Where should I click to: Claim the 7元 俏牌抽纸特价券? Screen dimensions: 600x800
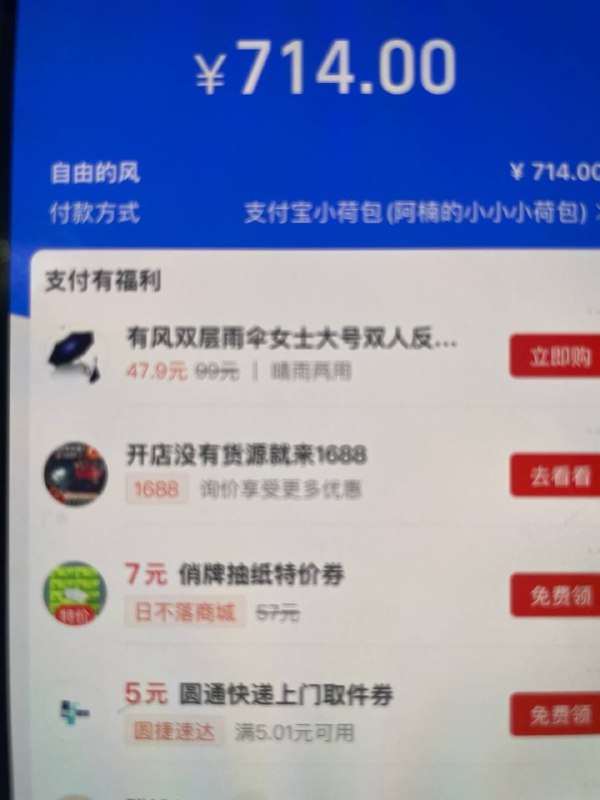point(558,596)
